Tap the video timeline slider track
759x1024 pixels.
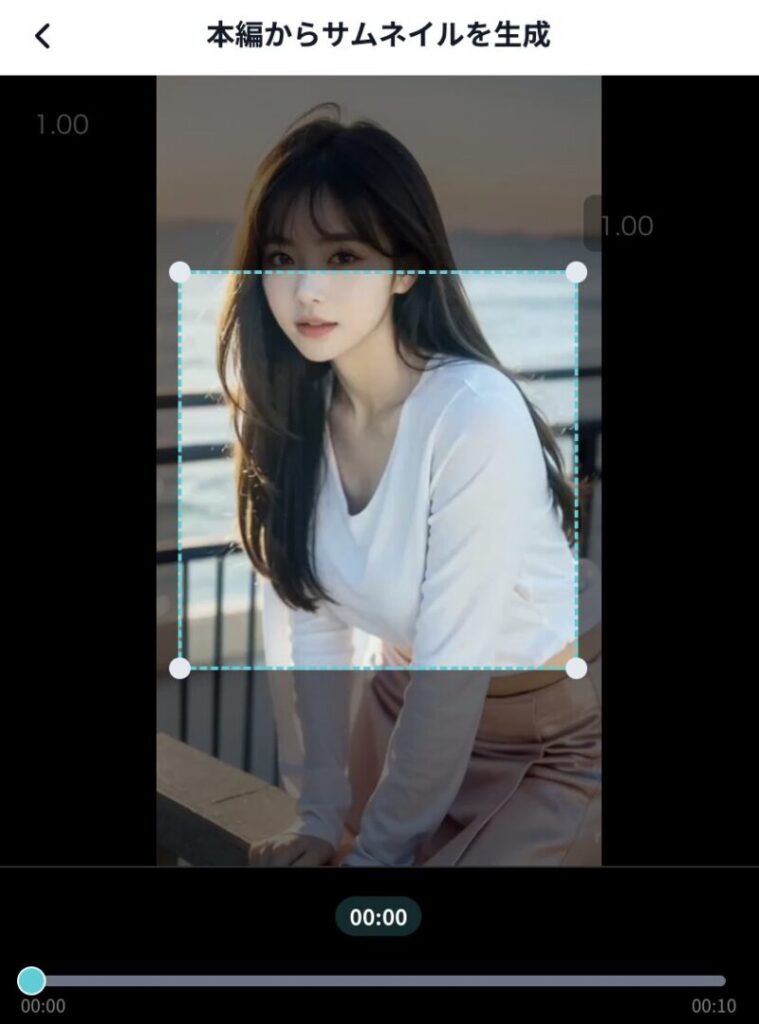380,981
